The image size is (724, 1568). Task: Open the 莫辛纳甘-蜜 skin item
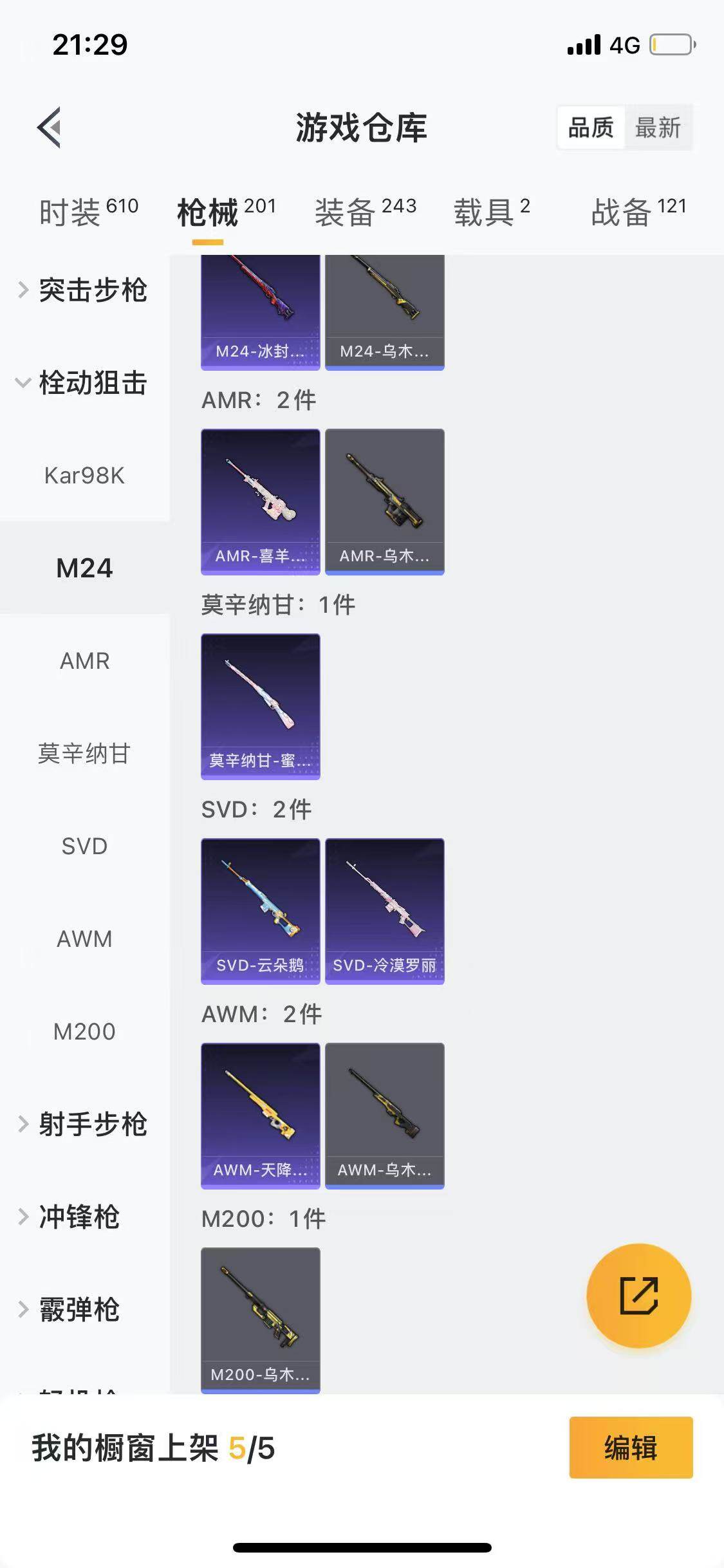tap(260, 706)
